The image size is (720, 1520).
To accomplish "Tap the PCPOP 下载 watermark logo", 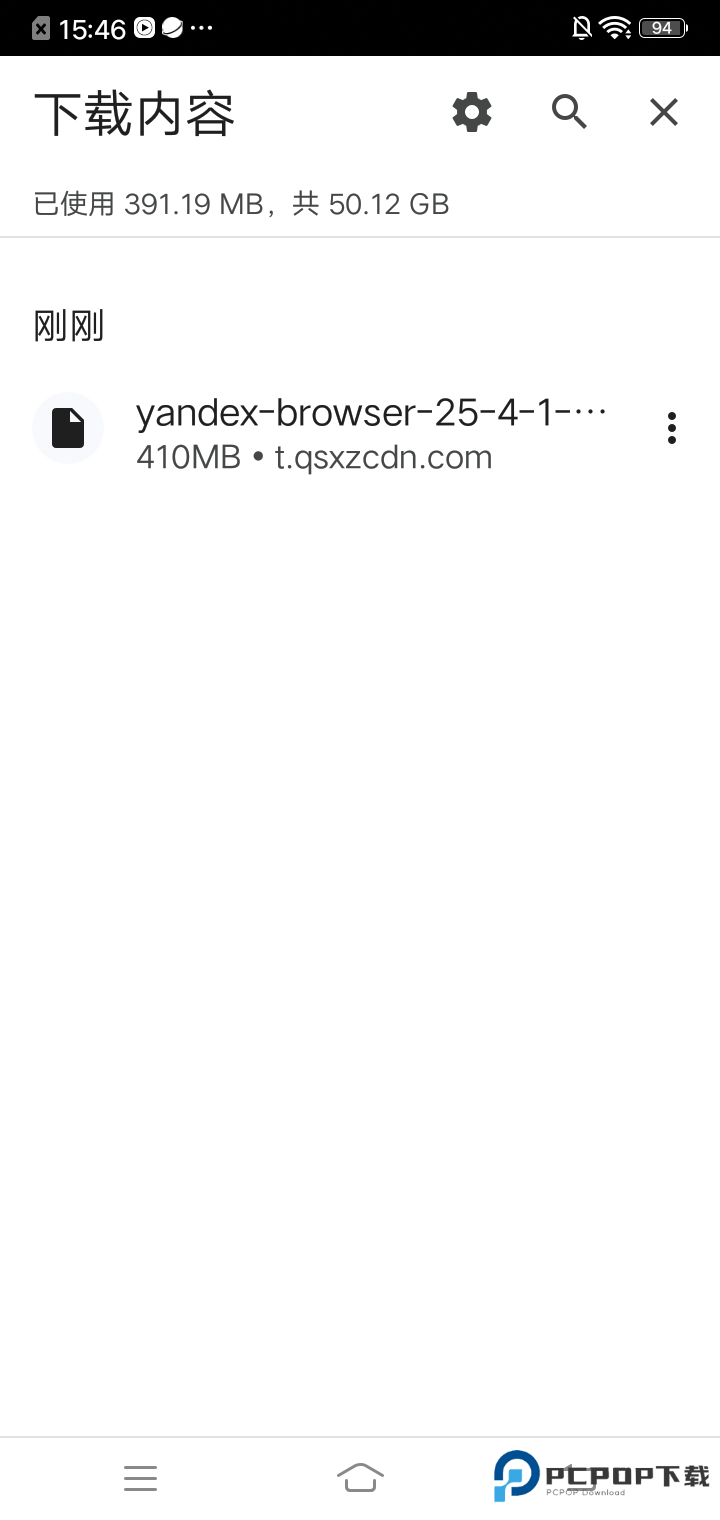I will pyautogui.click(x=600, y=1475).
